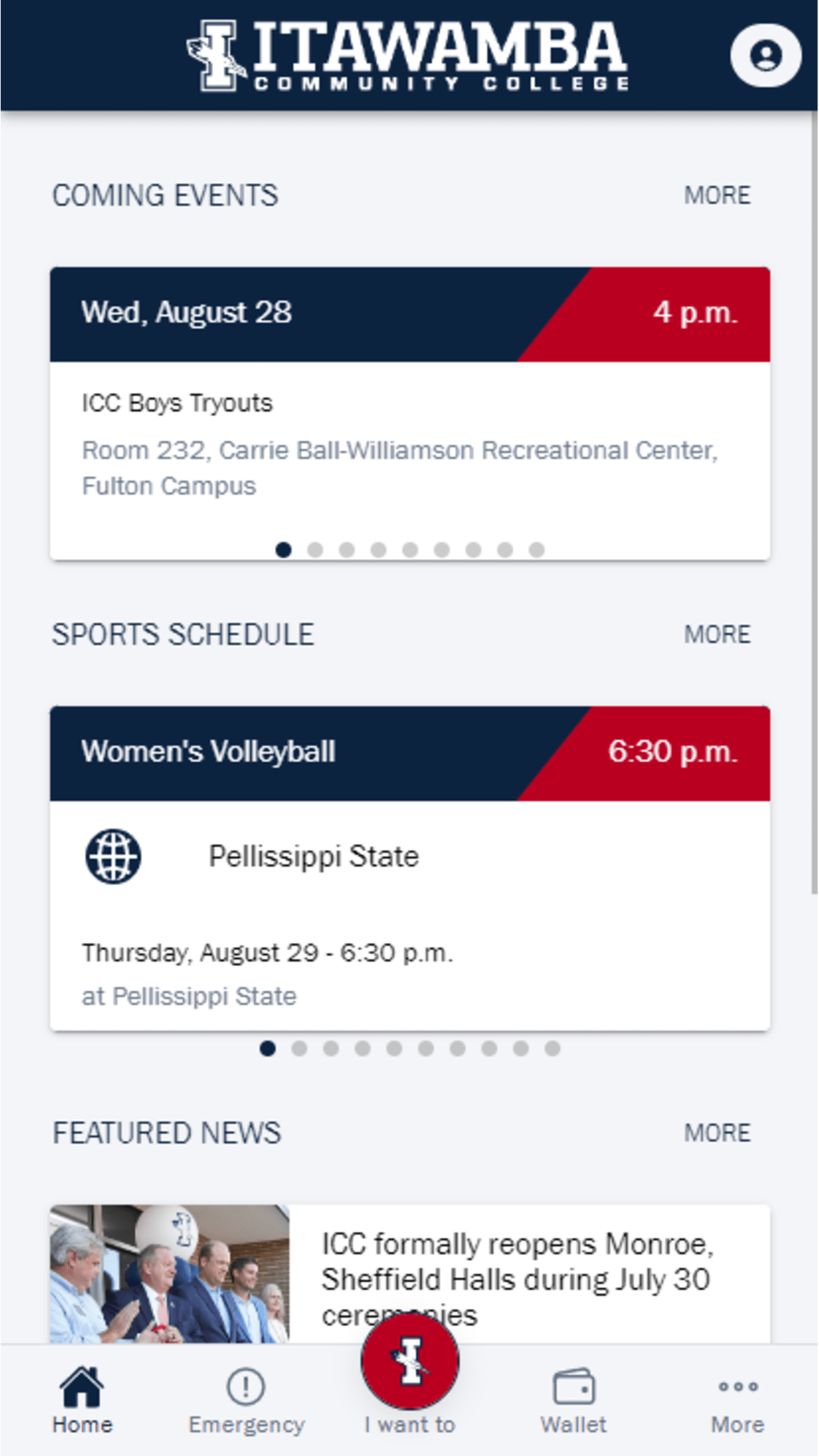Open MORE beside Featured News
Viewport: 819px width, 1456px height.
717,1132
